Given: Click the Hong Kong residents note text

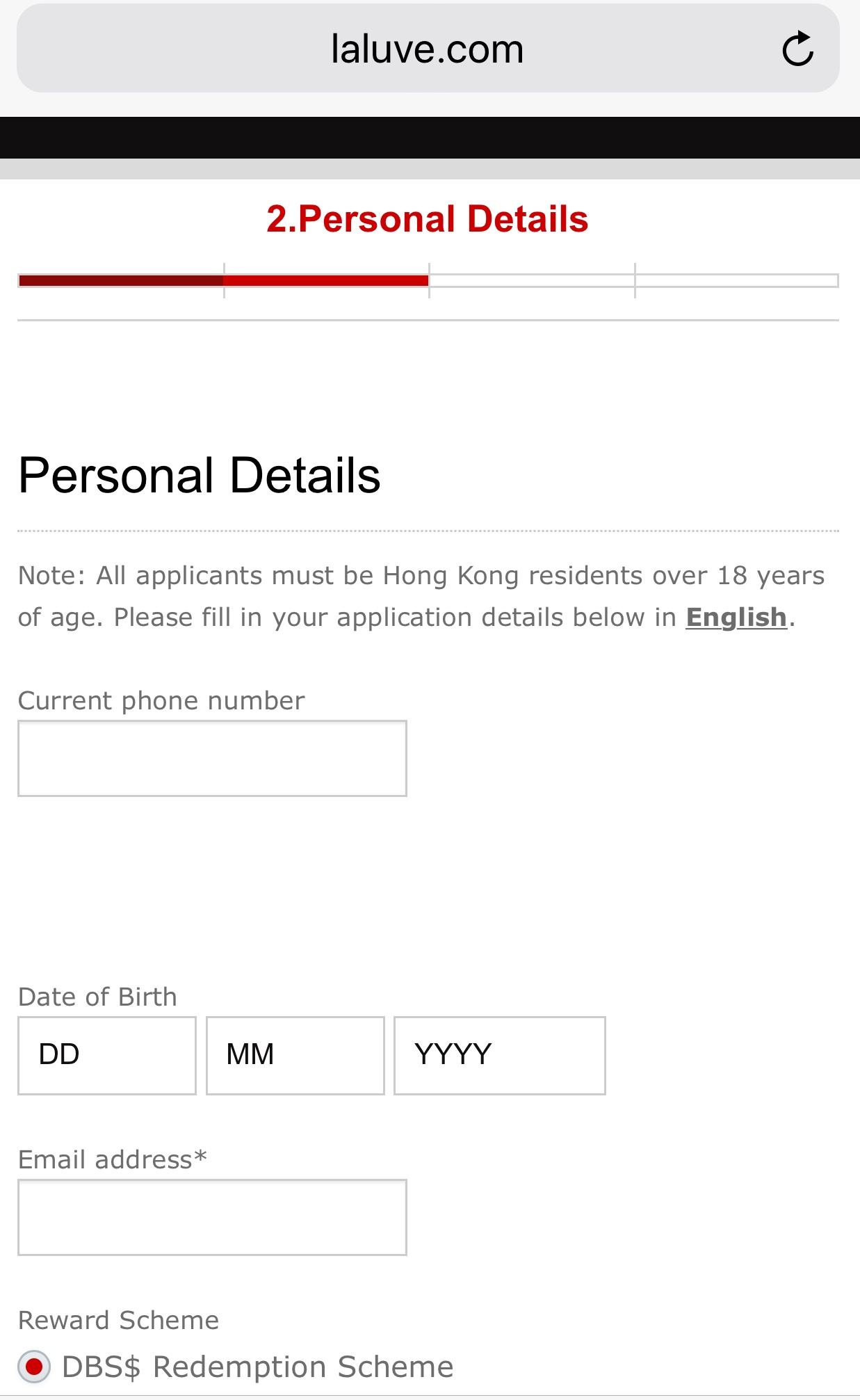Looking at the screenshot, I should click(x=421, y=595).
